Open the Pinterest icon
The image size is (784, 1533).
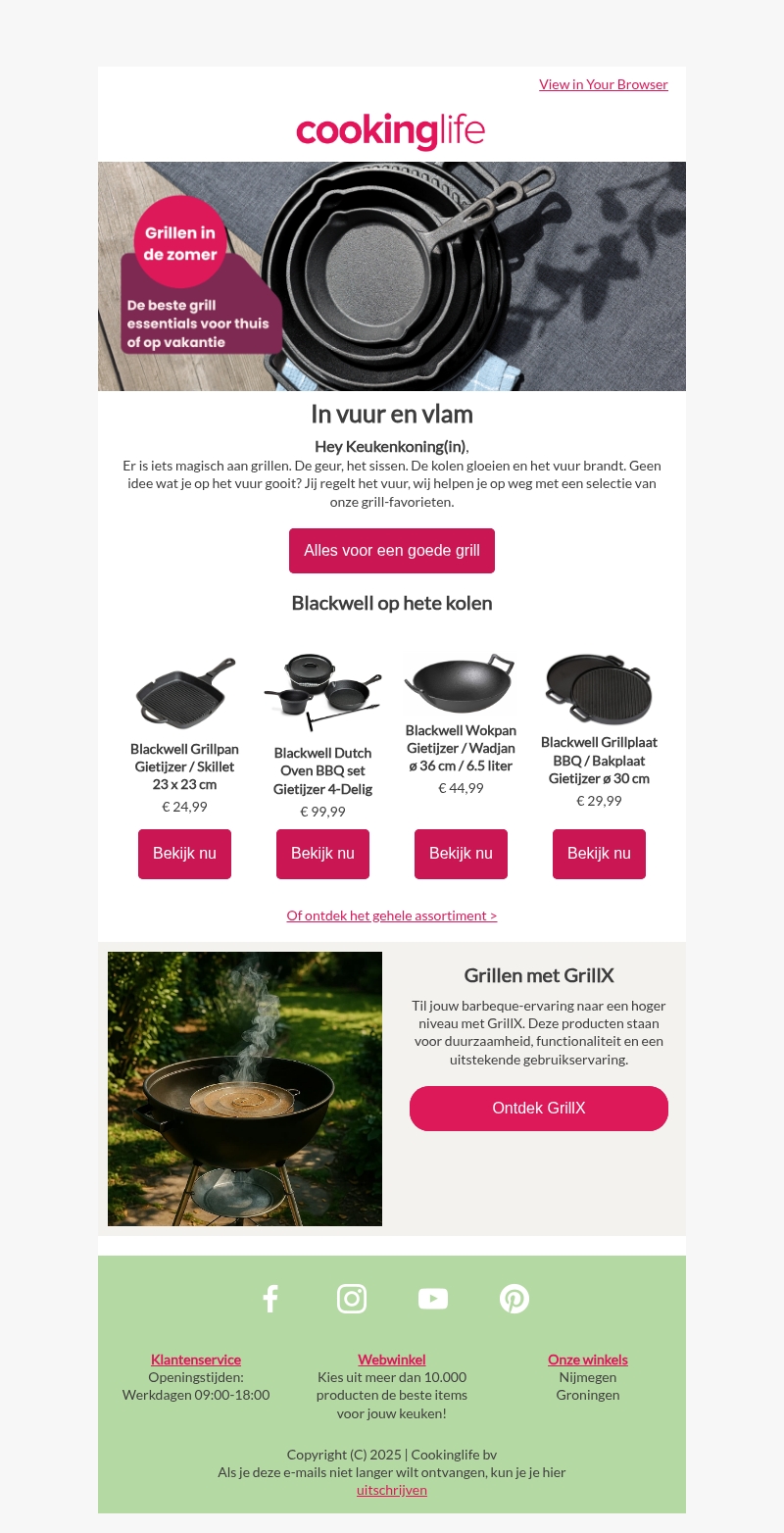(514, 1299)
